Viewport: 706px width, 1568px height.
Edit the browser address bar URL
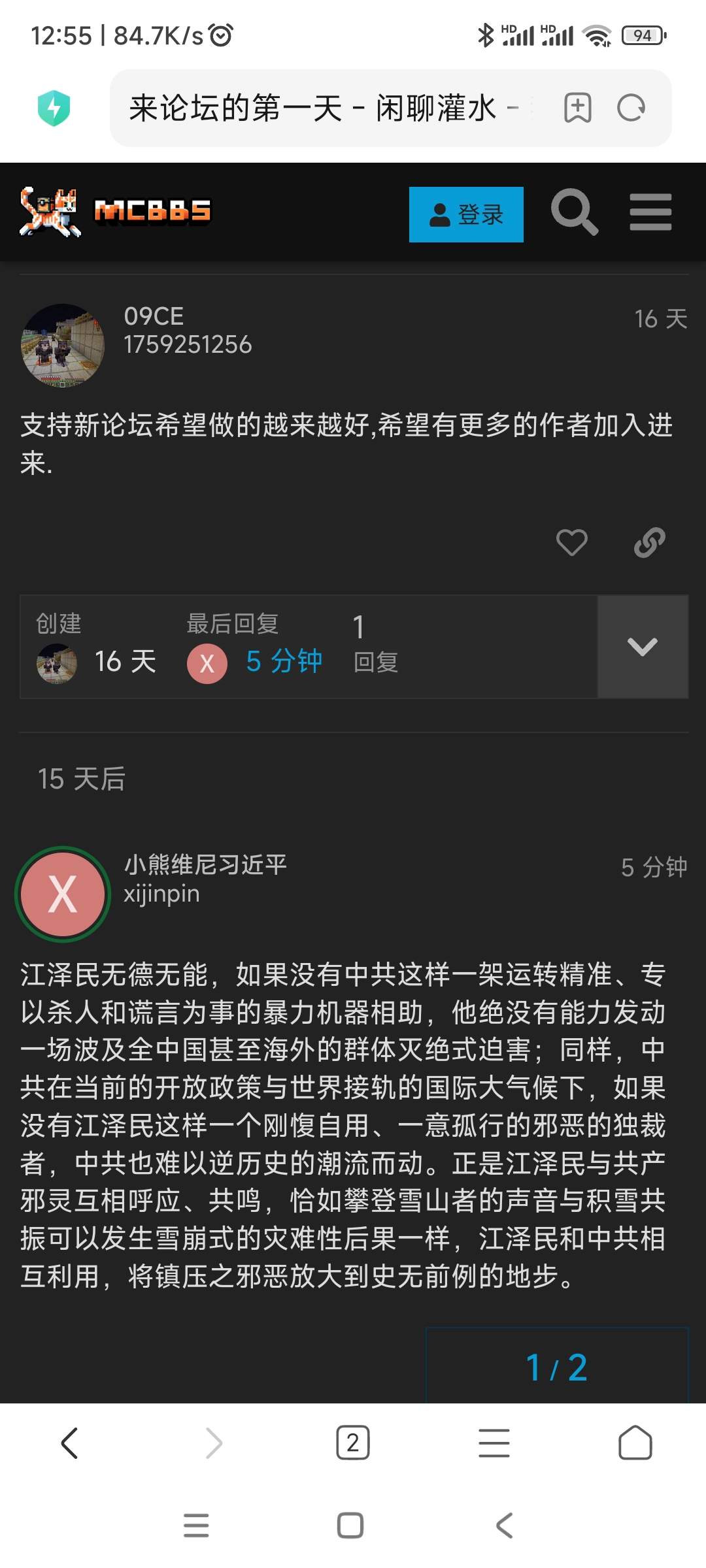(x=320, y=108)
